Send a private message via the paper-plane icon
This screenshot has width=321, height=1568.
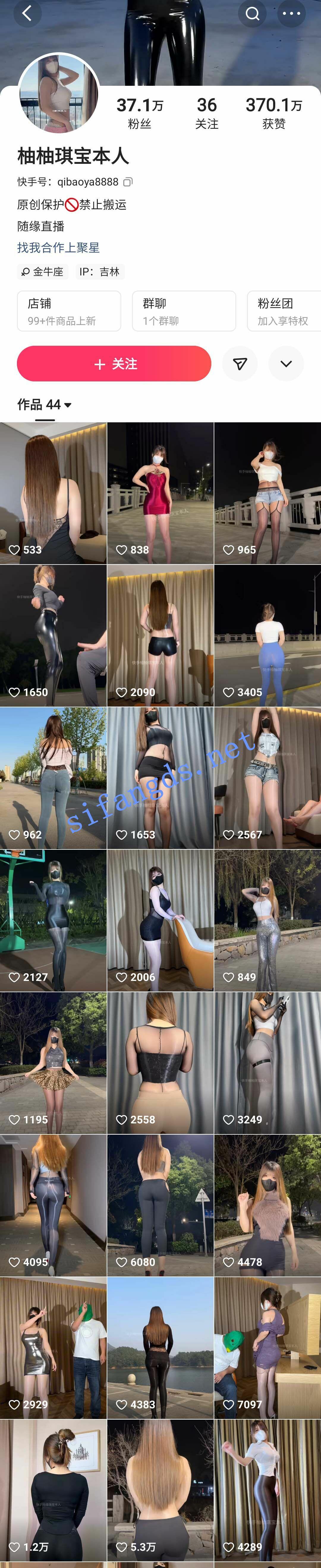[240, 363]
